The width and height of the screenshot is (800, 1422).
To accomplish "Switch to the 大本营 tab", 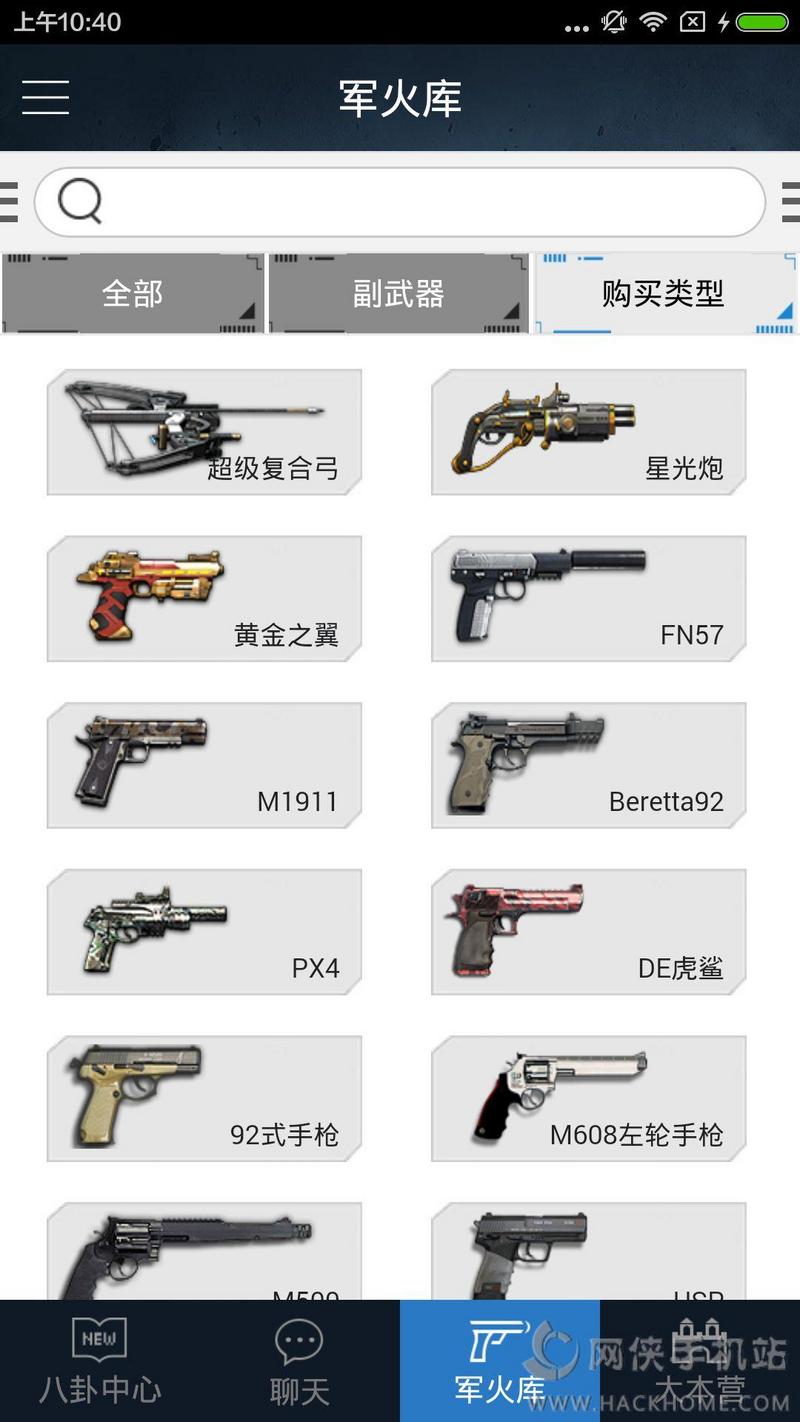I will (700, 1361).
